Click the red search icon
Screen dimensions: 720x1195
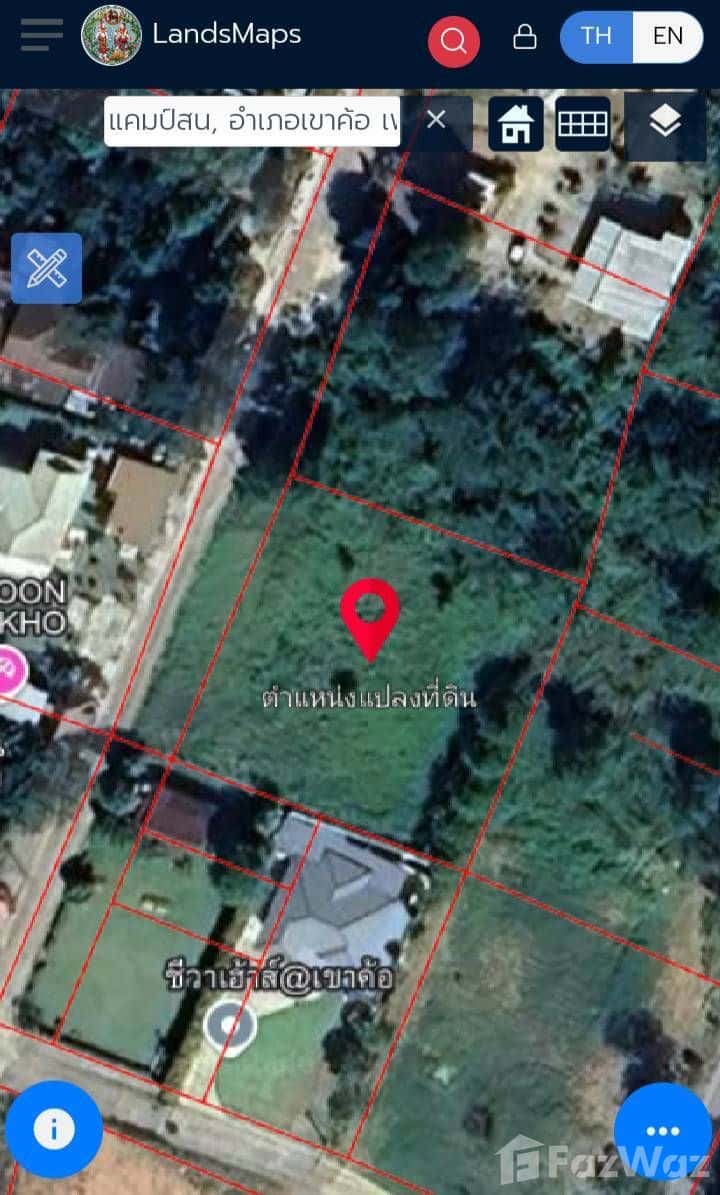point(453,40)
